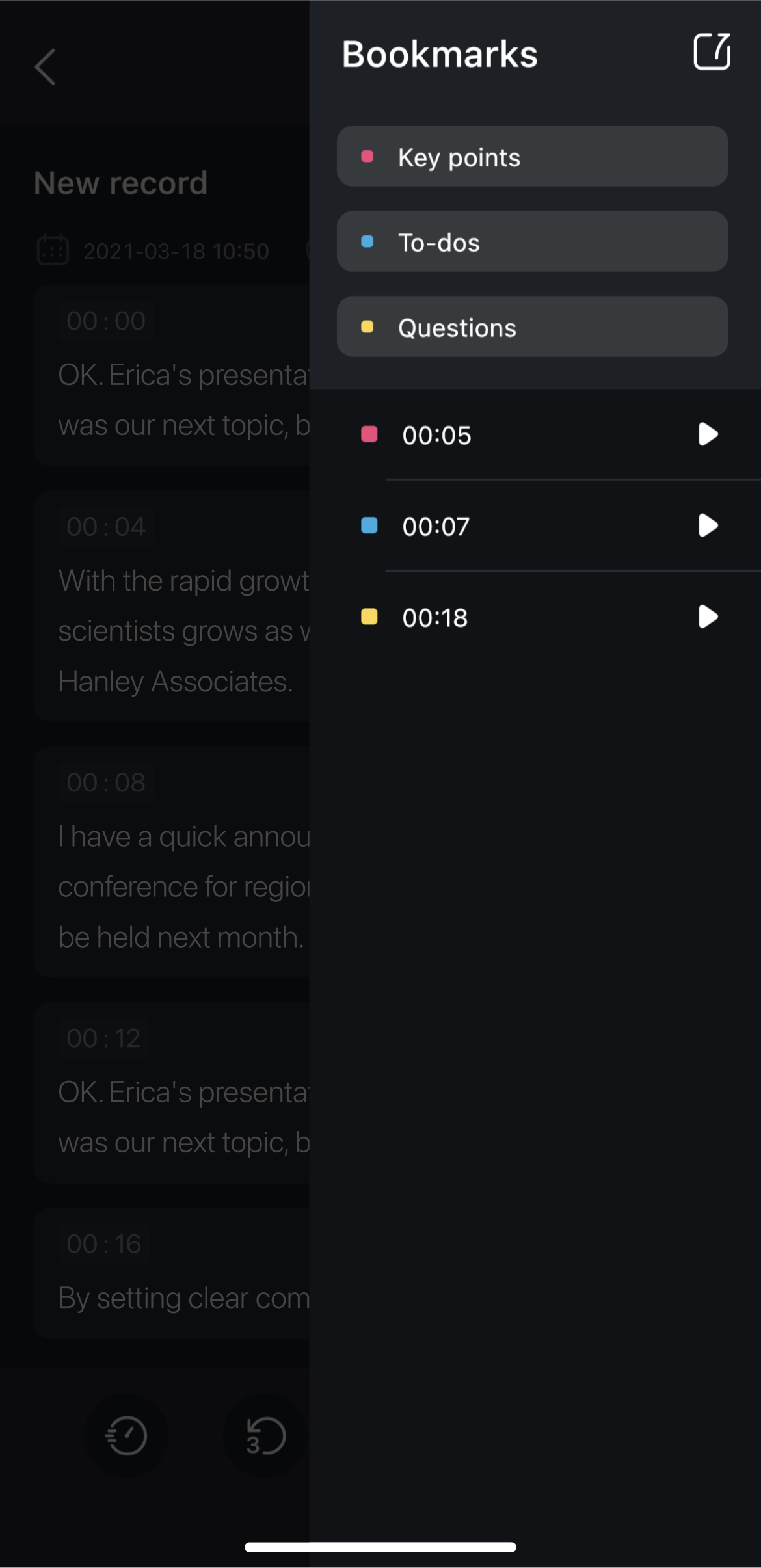Rewind 3 seconds
This screenshot has height=1568, width=761.
(x=265, y=1435)
